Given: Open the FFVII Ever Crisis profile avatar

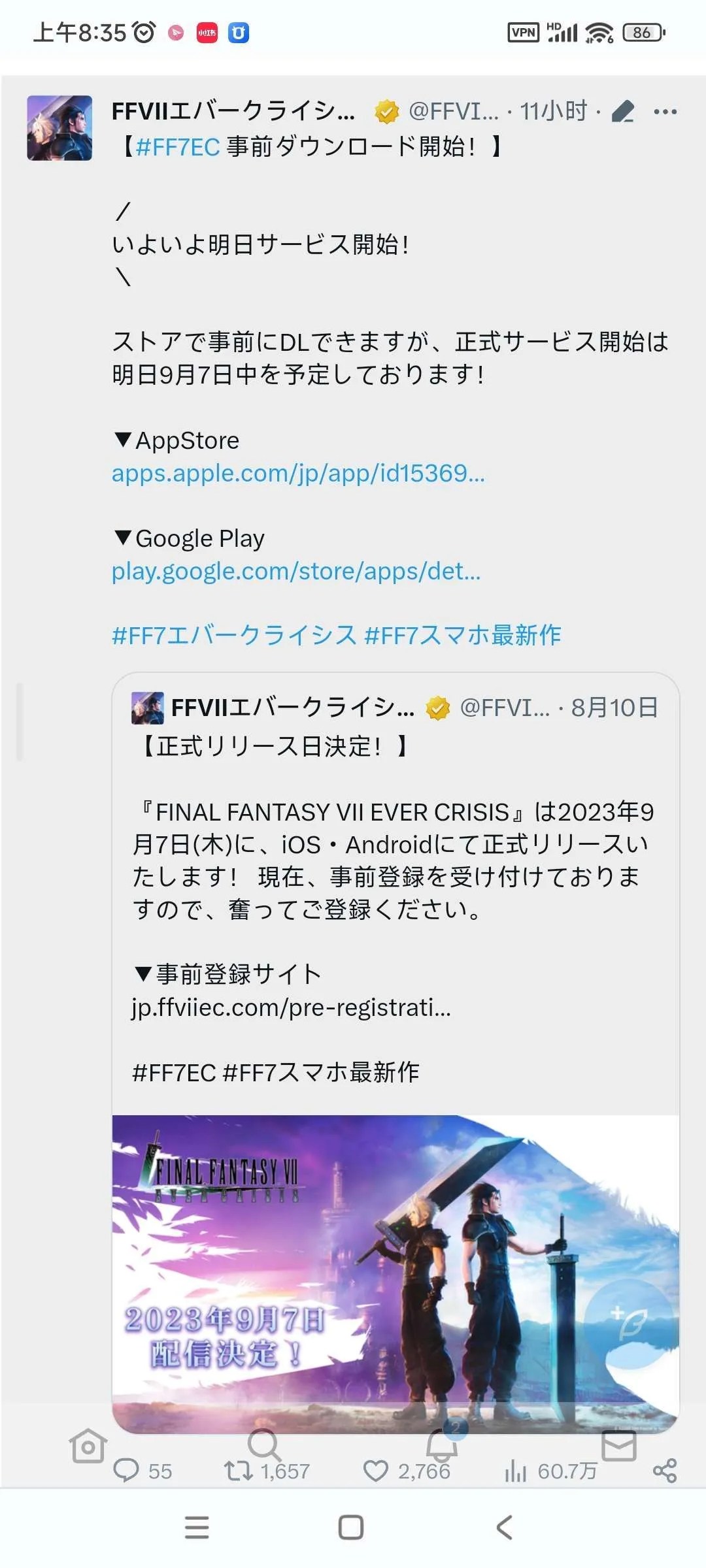Looking at the screenshot, I should [59, 128].
